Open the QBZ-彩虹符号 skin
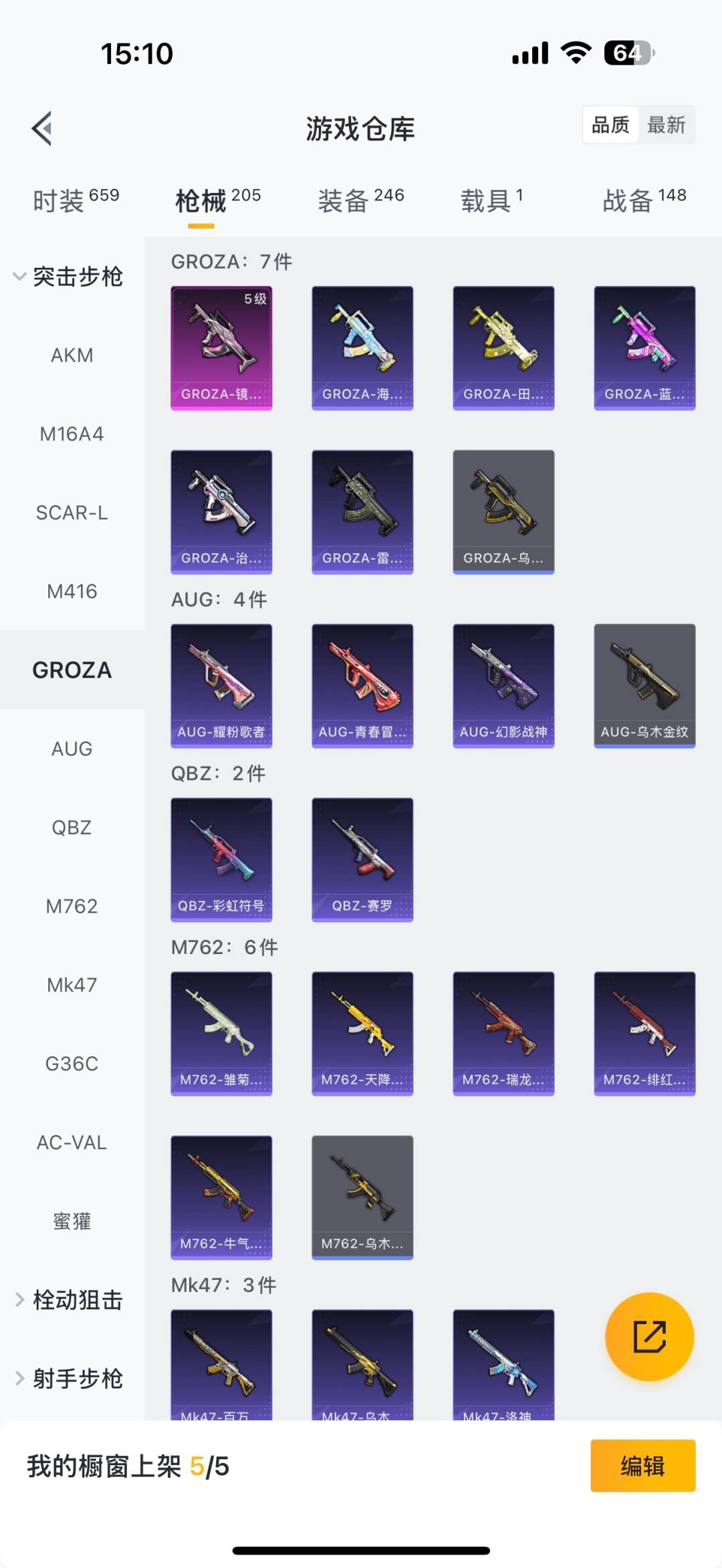 (221, 859)
